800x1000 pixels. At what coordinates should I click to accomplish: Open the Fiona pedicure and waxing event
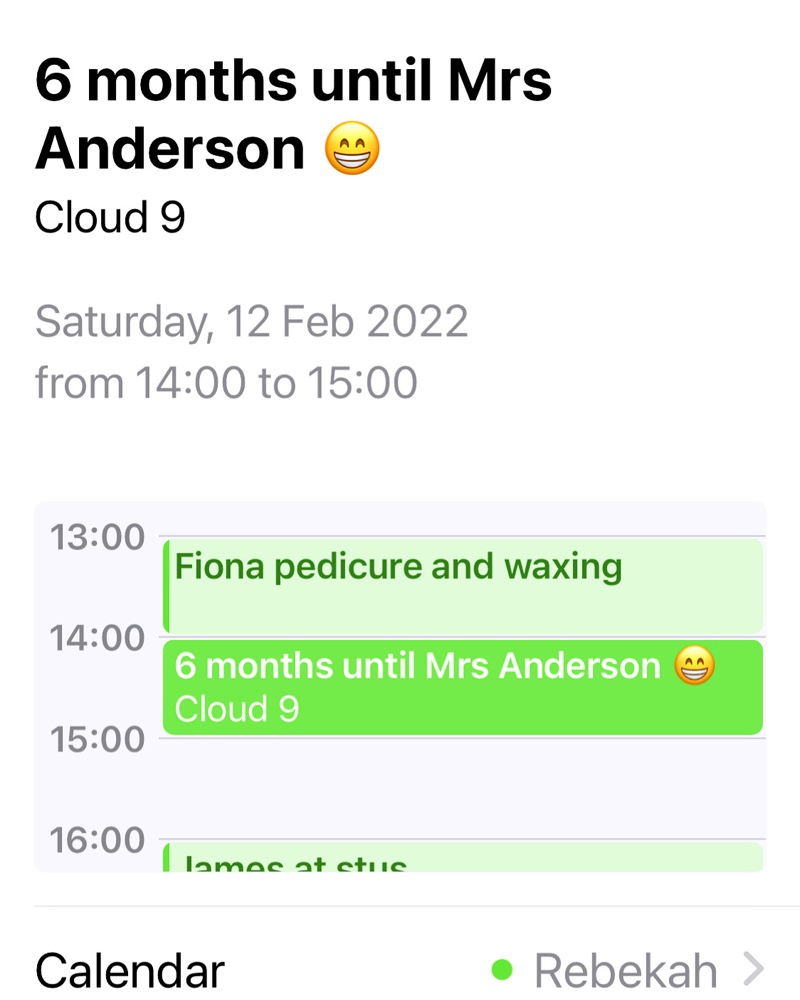(462, 586)
